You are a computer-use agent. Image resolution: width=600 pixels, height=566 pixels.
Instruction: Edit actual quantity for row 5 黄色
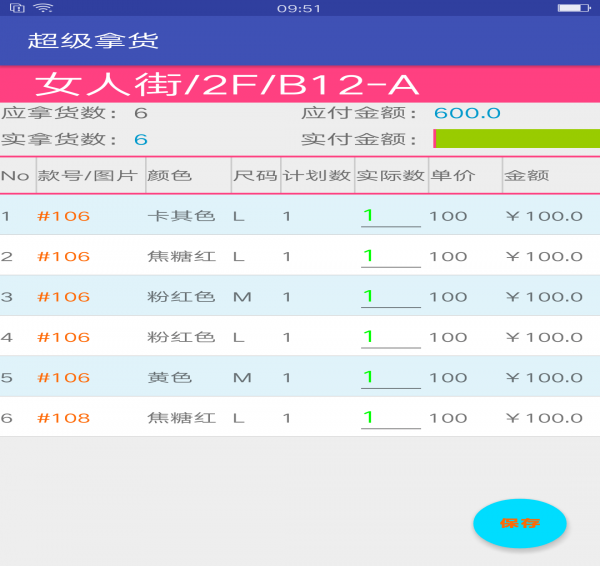point(390,377)
